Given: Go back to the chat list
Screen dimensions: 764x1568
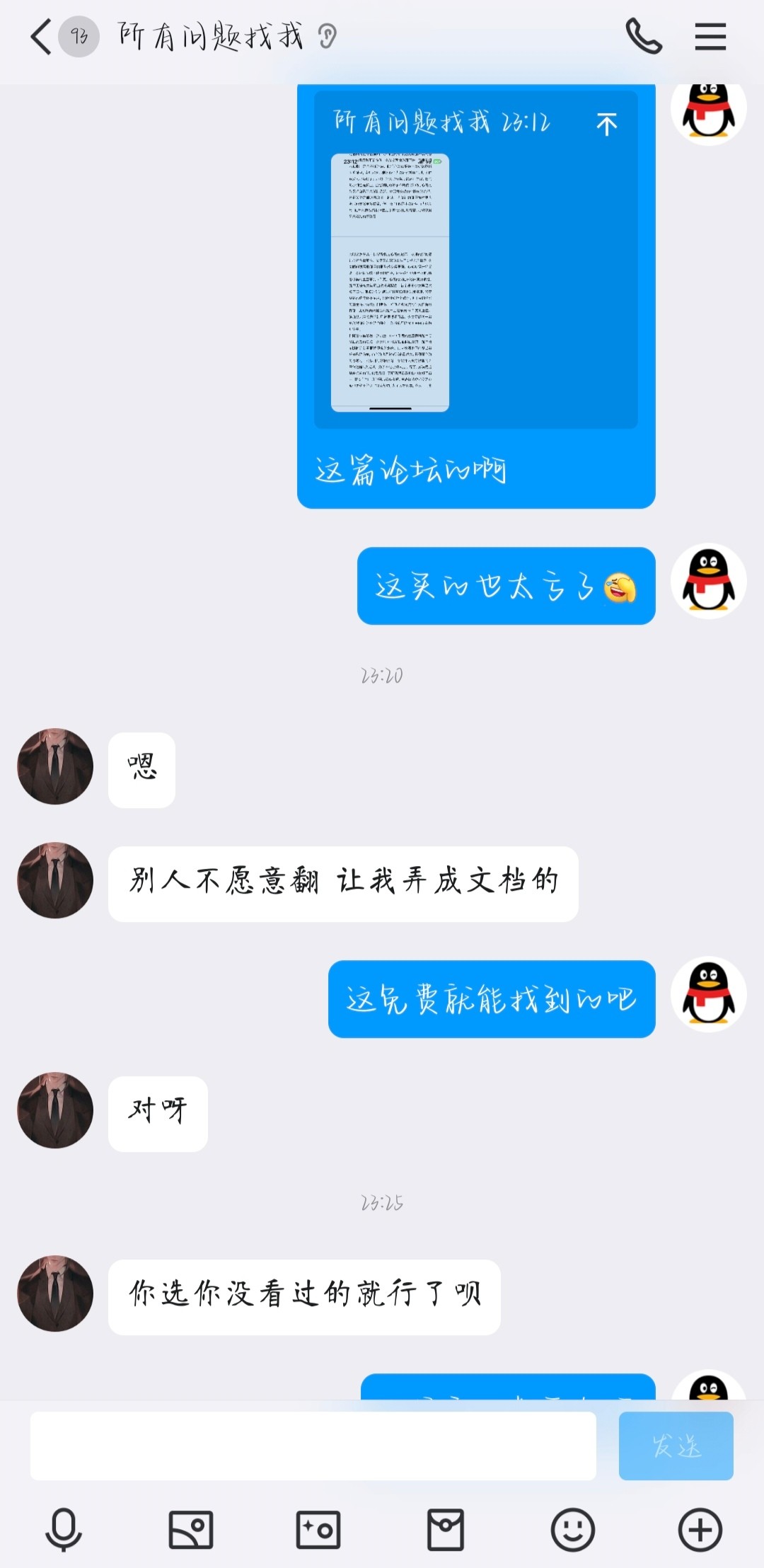Looking at the screenshot, I should pyautogui.click(x=41, y=37).
